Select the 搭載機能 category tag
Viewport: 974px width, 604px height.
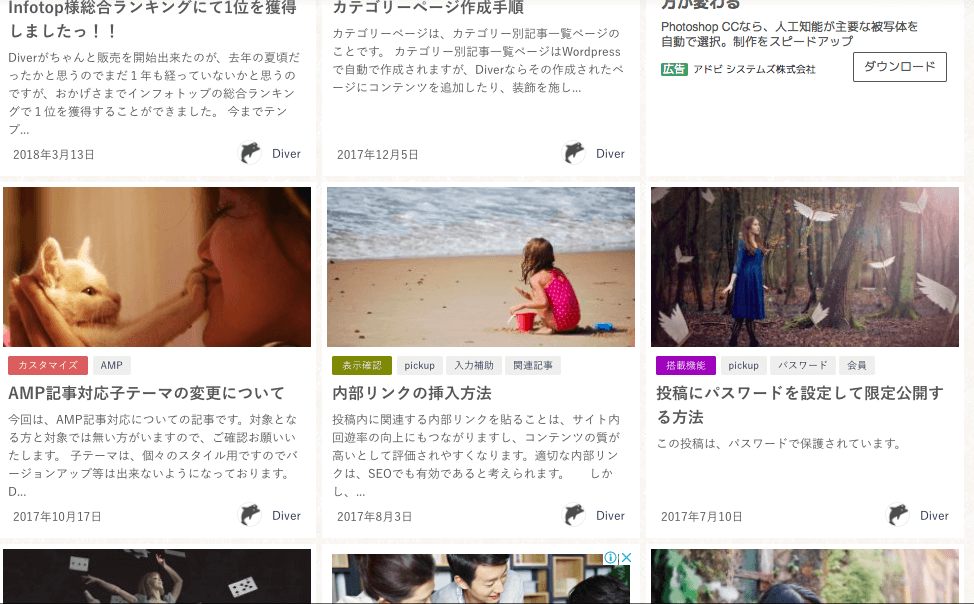click(x=685, y=366)
